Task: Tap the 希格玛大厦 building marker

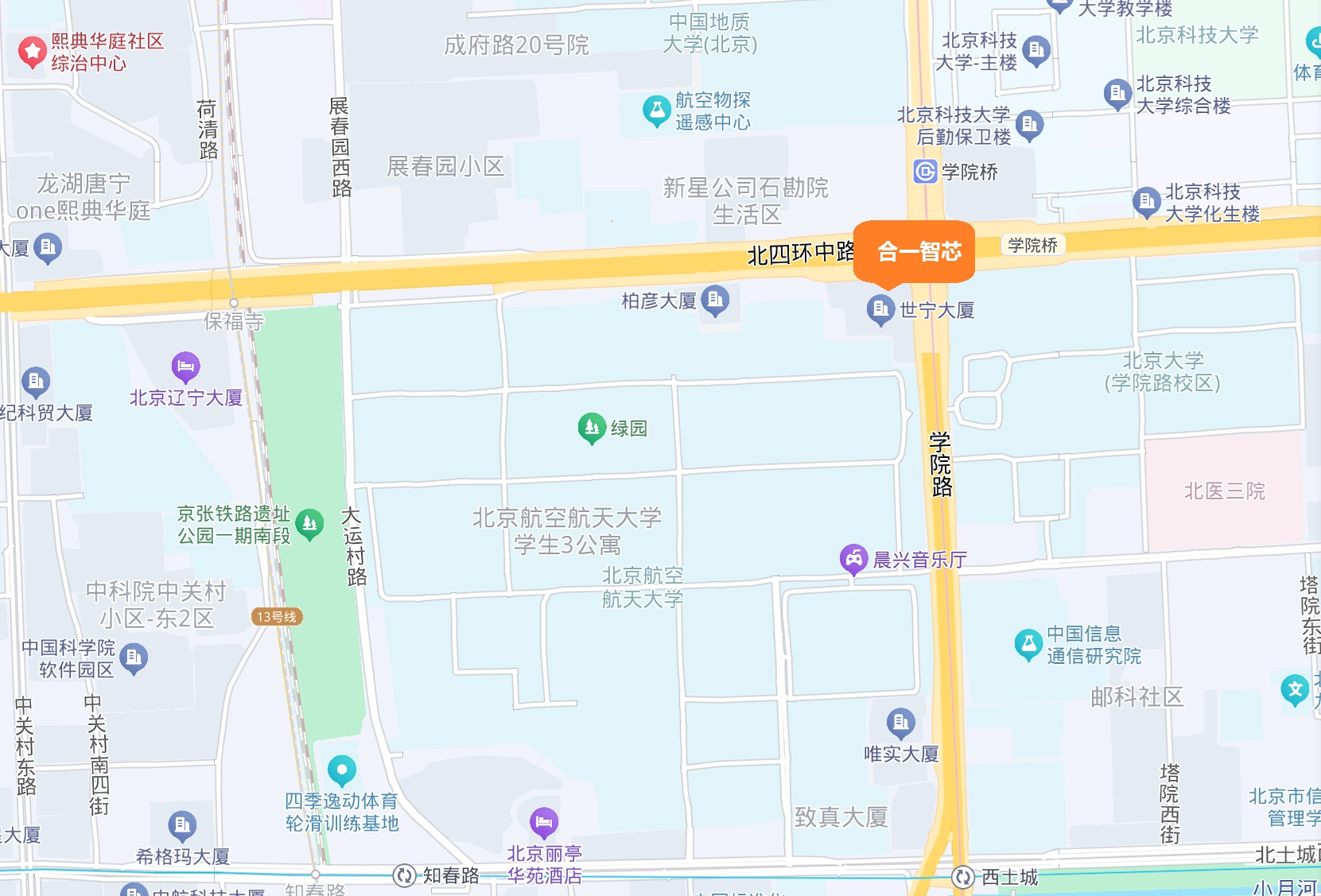Action: click(x=182, y=825)
